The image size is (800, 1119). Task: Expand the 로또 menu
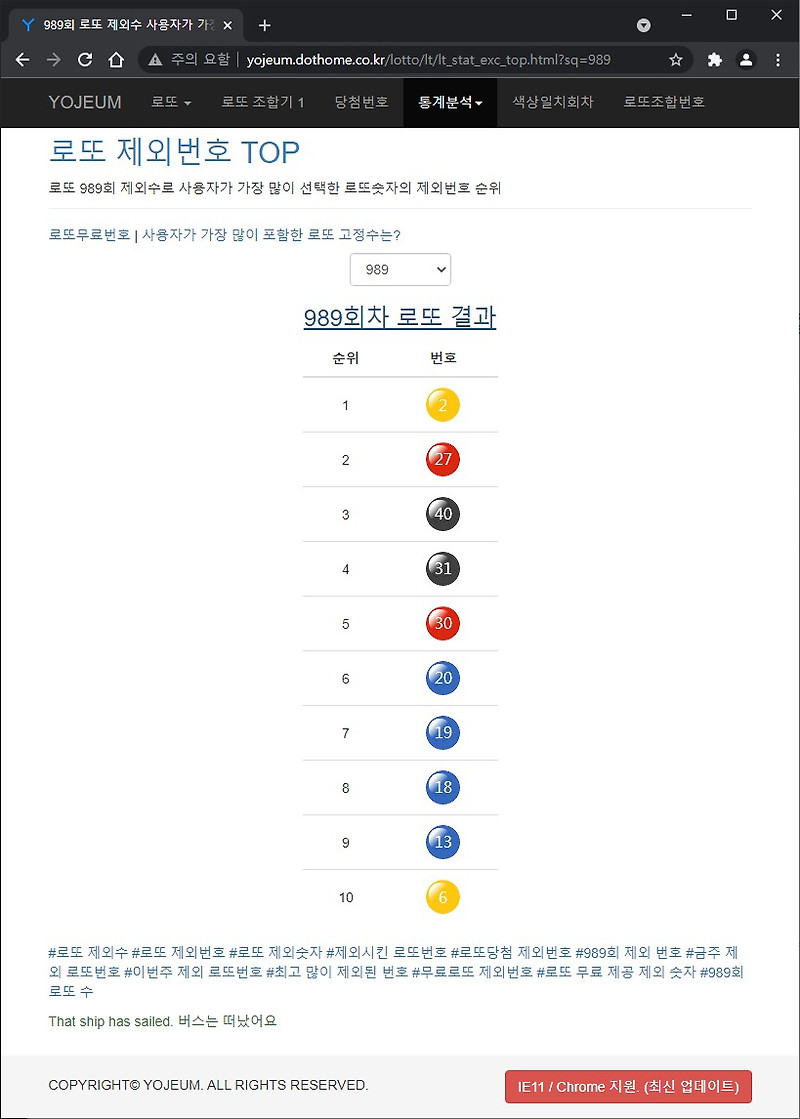click(171, 102)
